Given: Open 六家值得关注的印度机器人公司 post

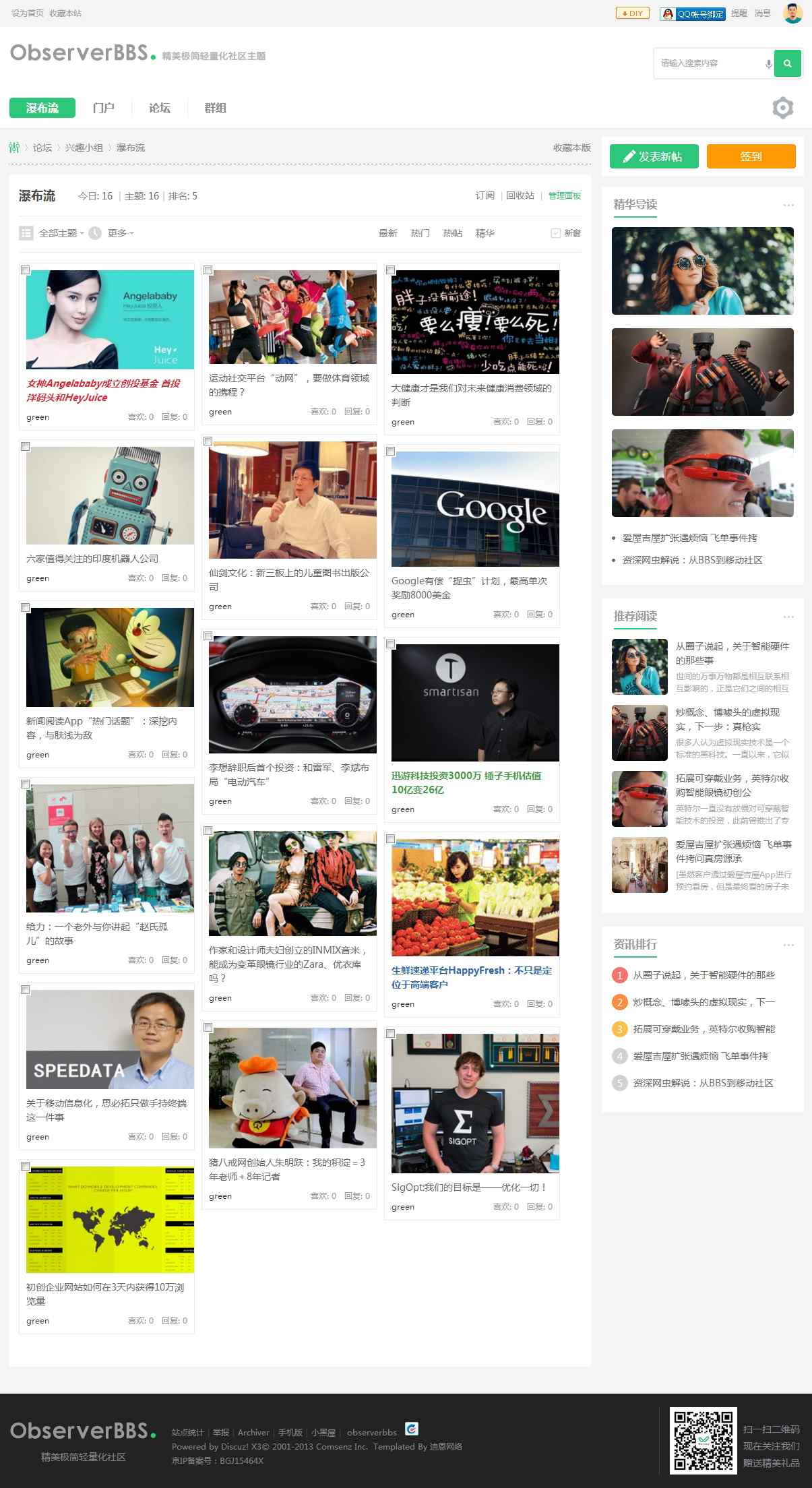Looking at the screenshot, I should pos(92,559).
